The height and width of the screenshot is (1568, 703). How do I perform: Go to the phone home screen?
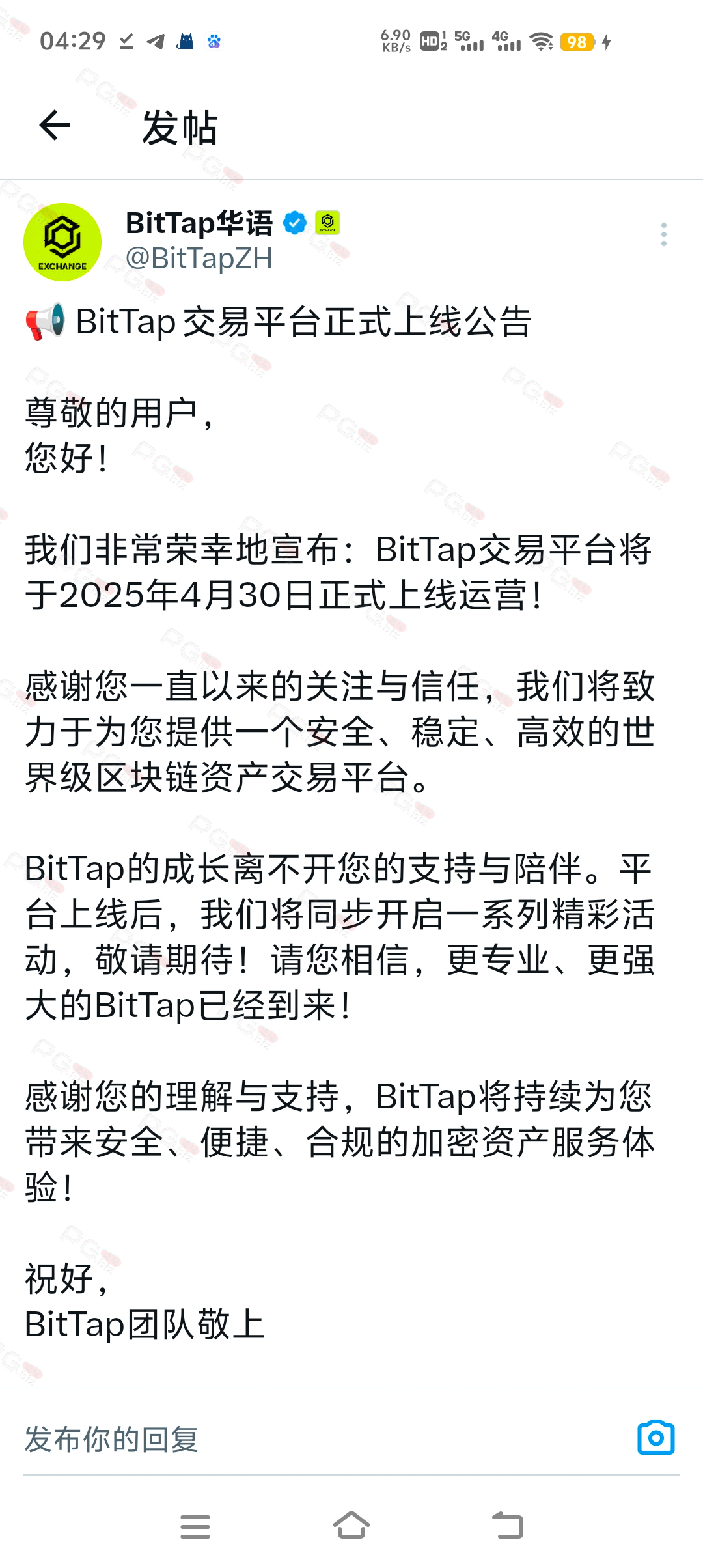[351, 1526]
